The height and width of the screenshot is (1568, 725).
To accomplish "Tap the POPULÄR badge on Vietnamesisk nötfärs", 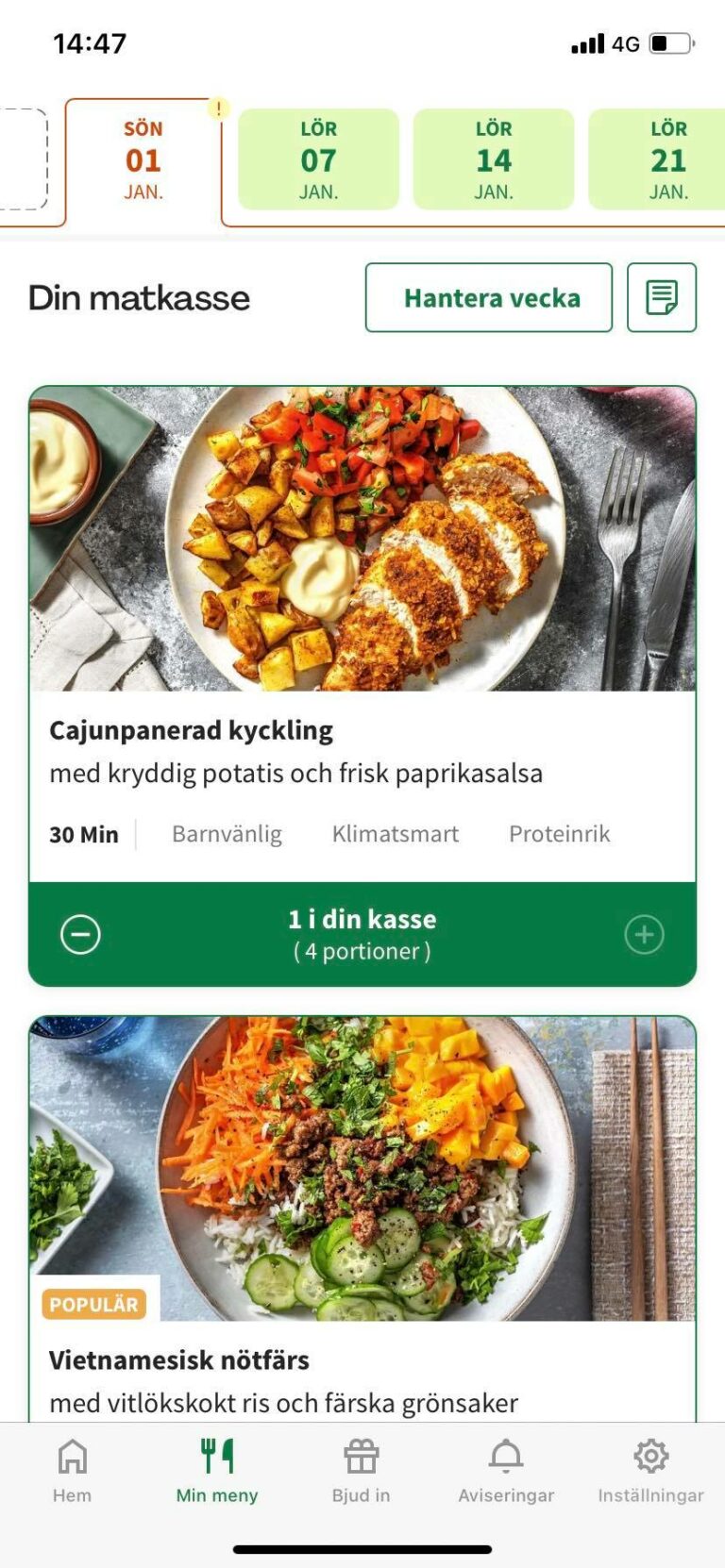I will click(93, 1304).
